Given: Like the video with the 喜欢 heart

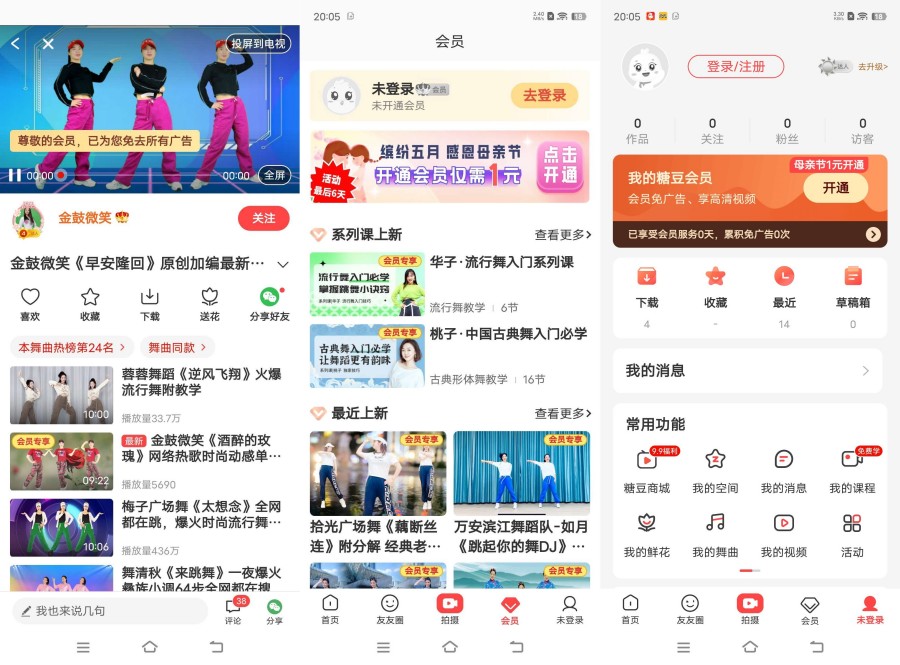Looking at the screenshot, I should (x=30, y=304).
